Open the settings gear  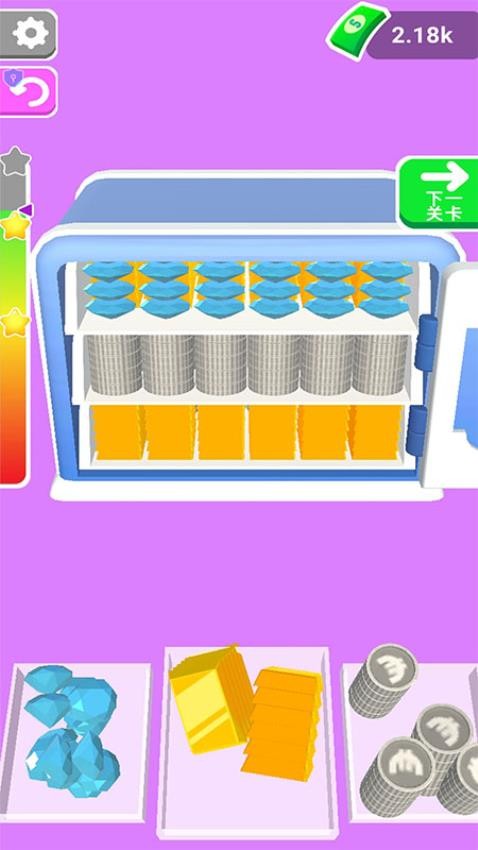coord(28,34)
